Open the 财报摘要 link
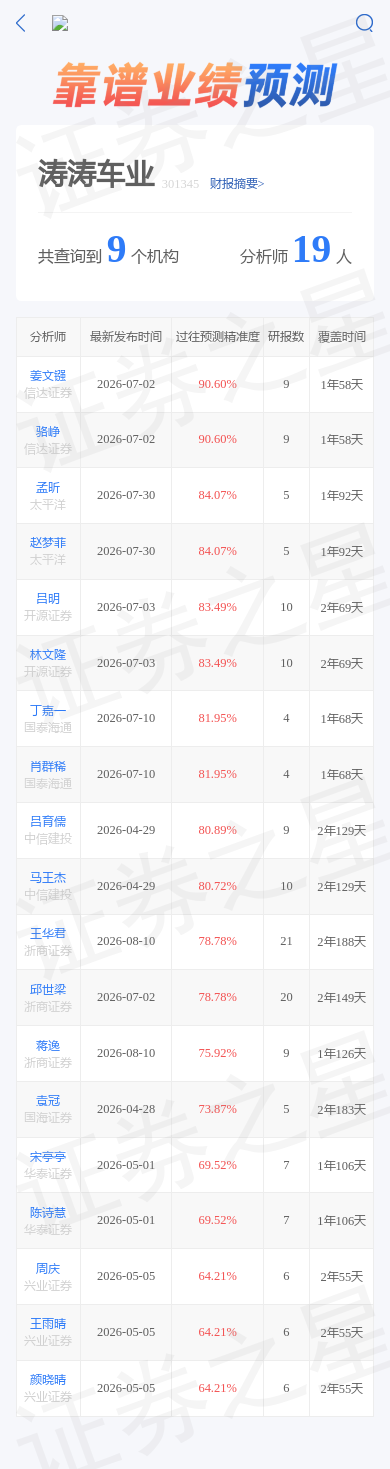The height and width of the screenshot is (1469, 390). (237, 184)
